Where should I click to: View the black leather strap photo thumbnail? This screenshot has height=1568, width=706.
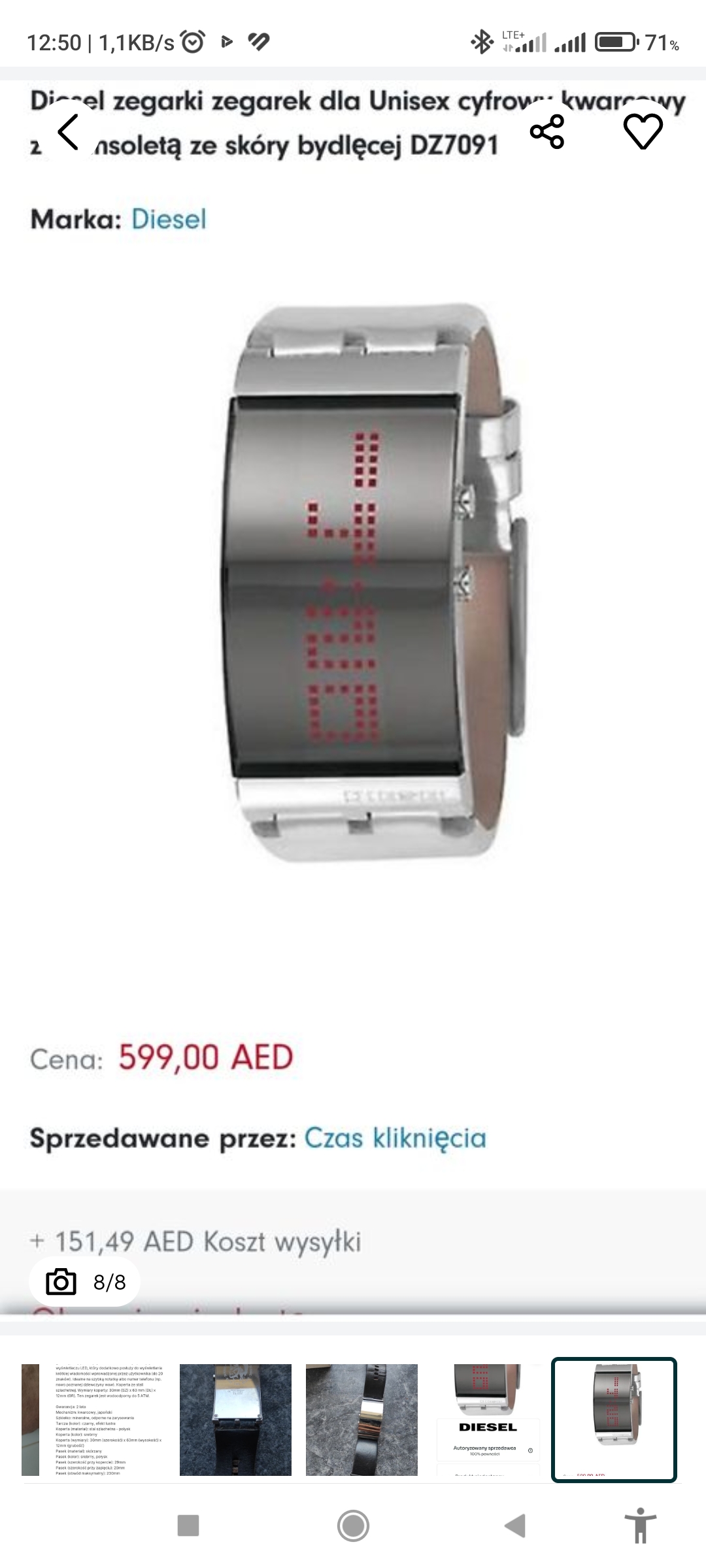[361, 1420]
